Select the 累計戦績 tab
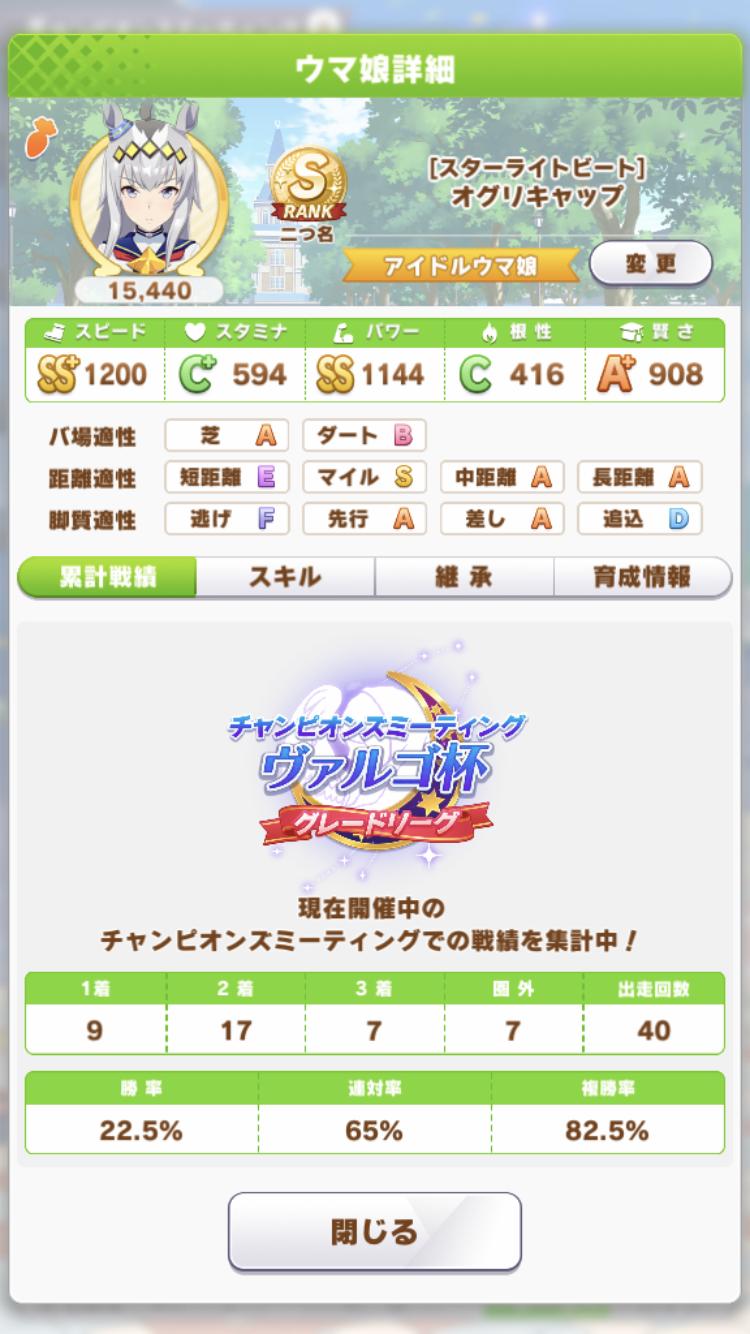Viewport: 750px width, 1334px height. (107, 577)
